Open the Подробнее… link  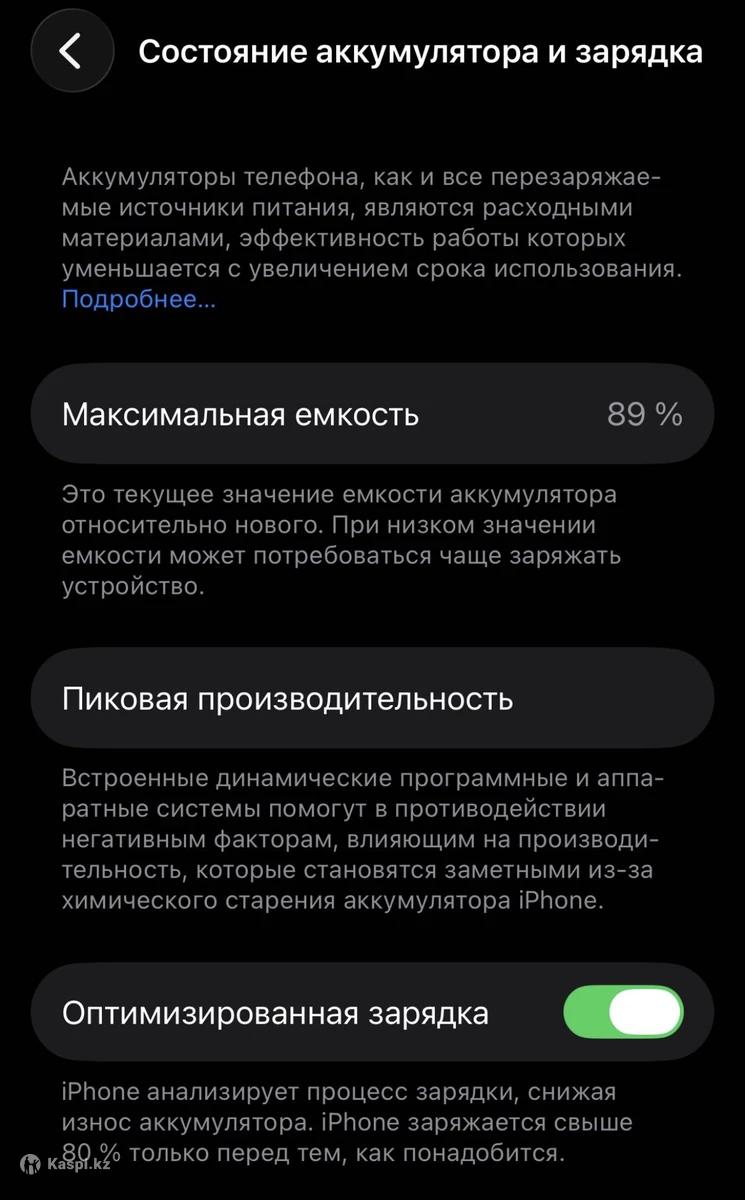(x=138, y=299)
